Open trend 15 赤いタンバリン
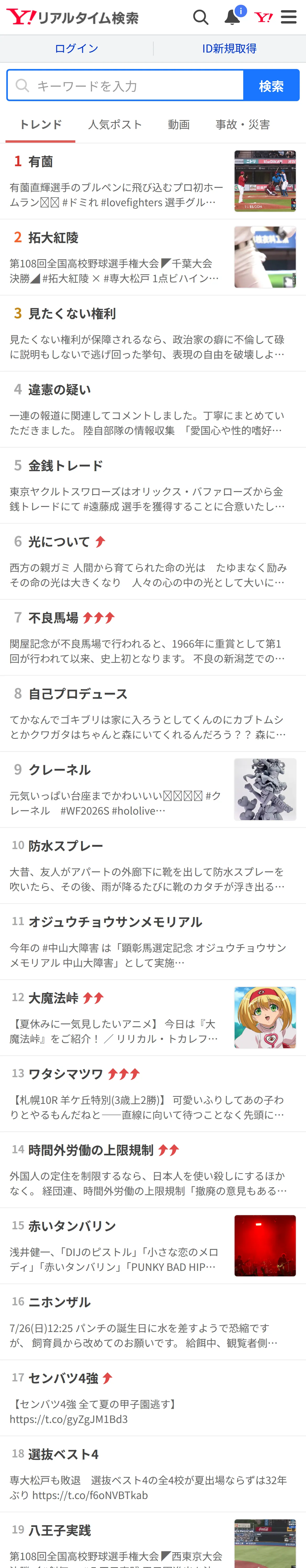 click(x=153, y=1246)
